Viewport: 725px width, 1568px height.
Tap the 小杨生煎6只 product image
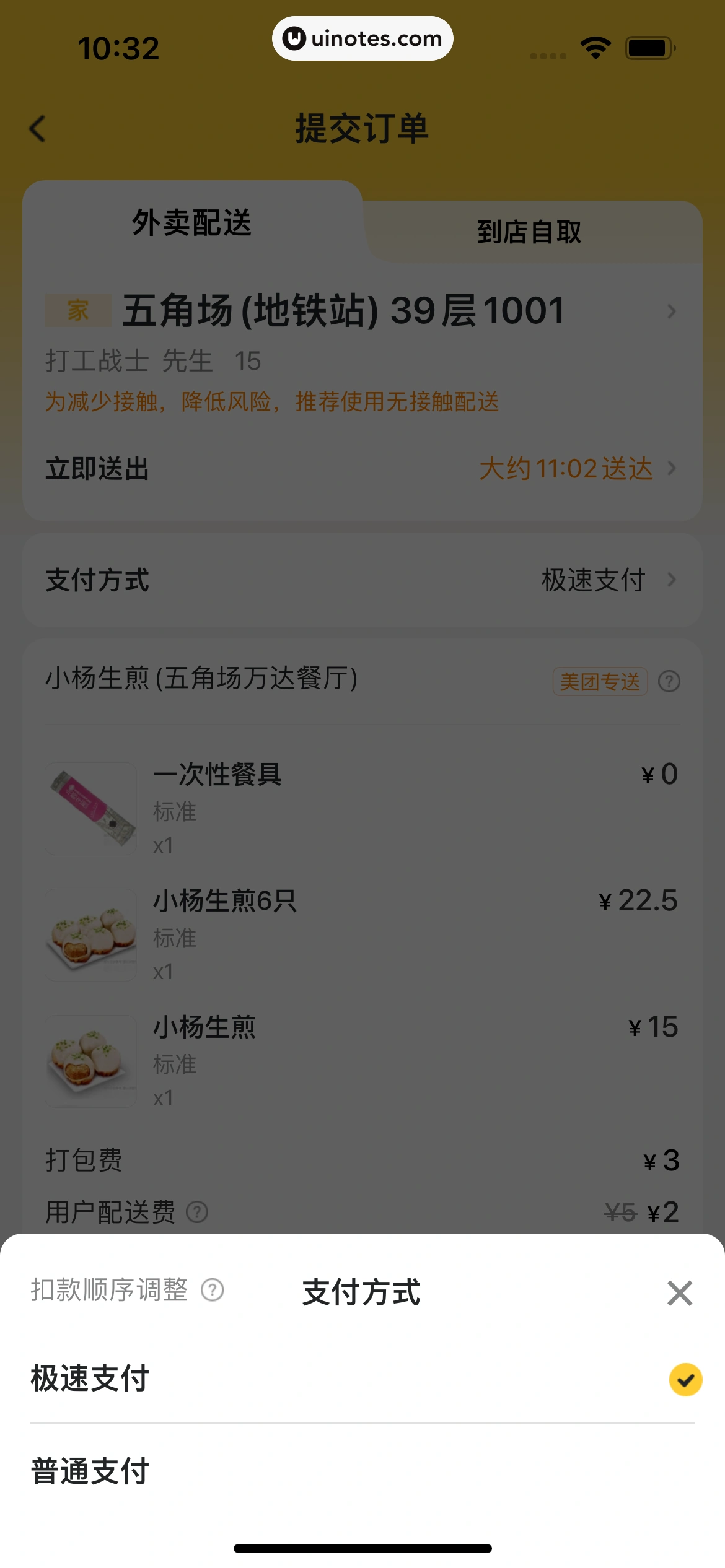click(90, 935)
